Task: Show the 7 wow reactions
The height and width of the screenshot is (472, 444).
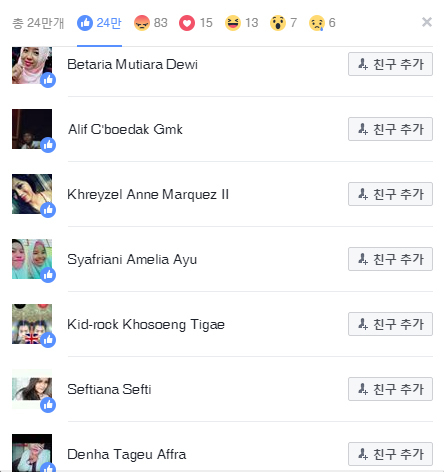Action: [x=283, y=23]
